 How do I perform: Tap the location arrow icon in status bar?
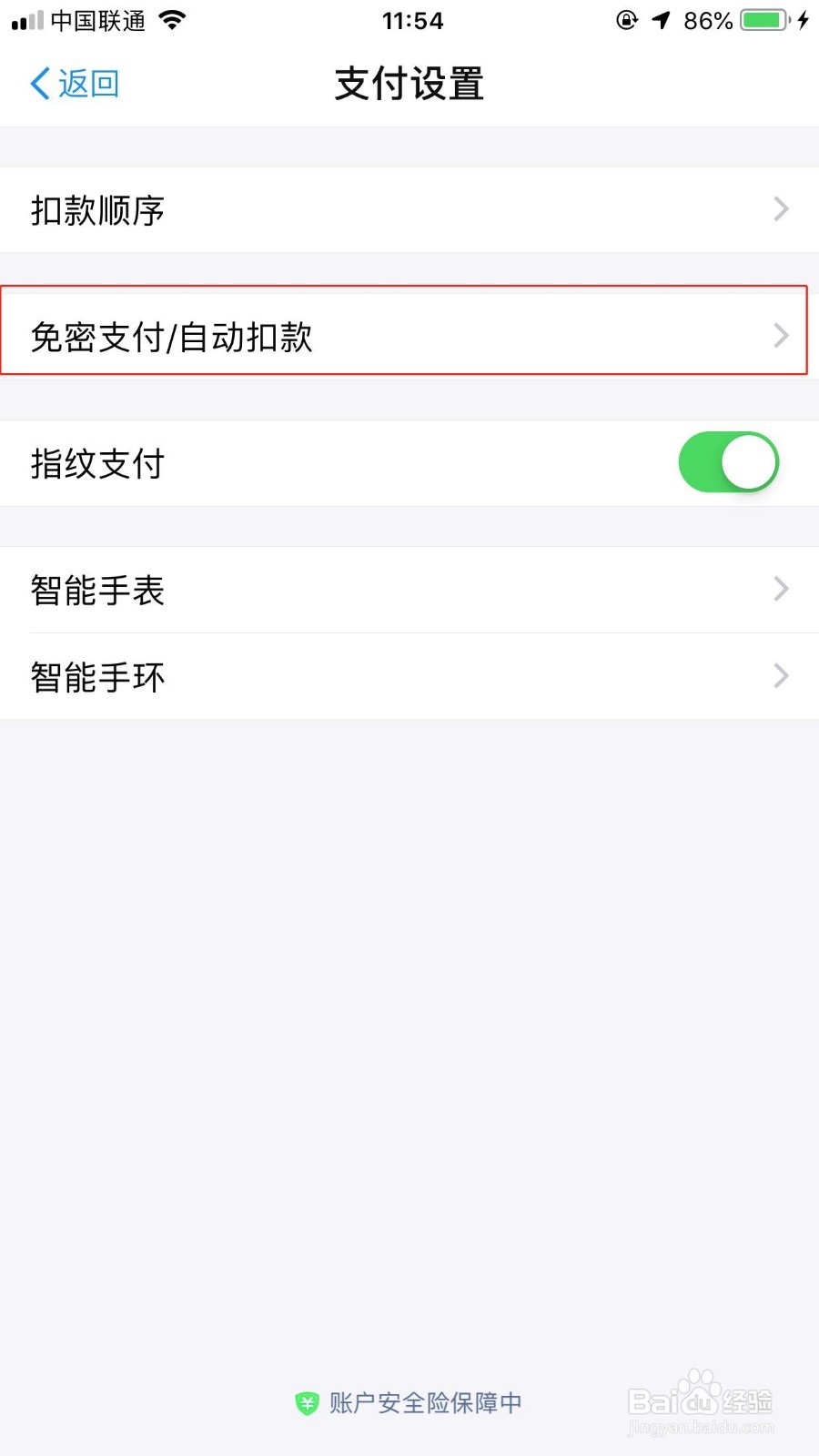pos(661,19)
